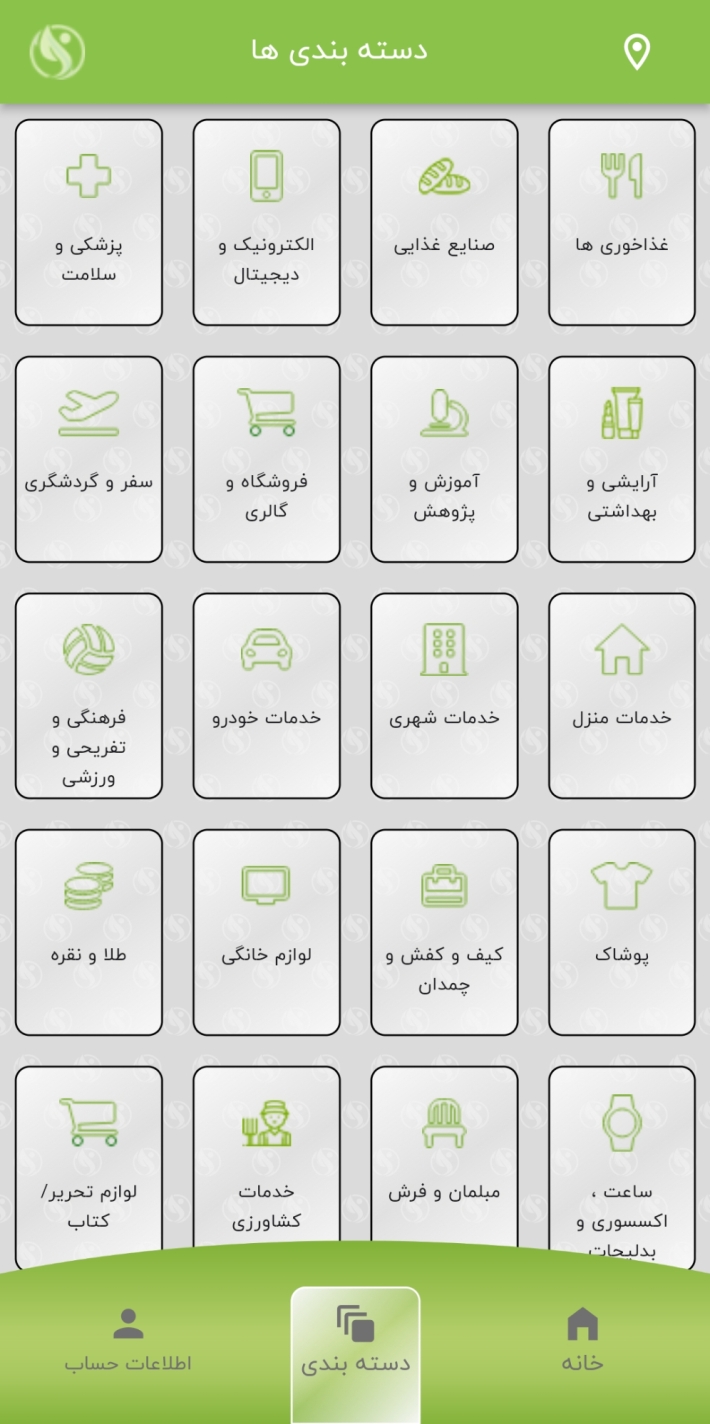Open the location pin icon
Viewport: 710px width, 1424px height.
(636, 52)
